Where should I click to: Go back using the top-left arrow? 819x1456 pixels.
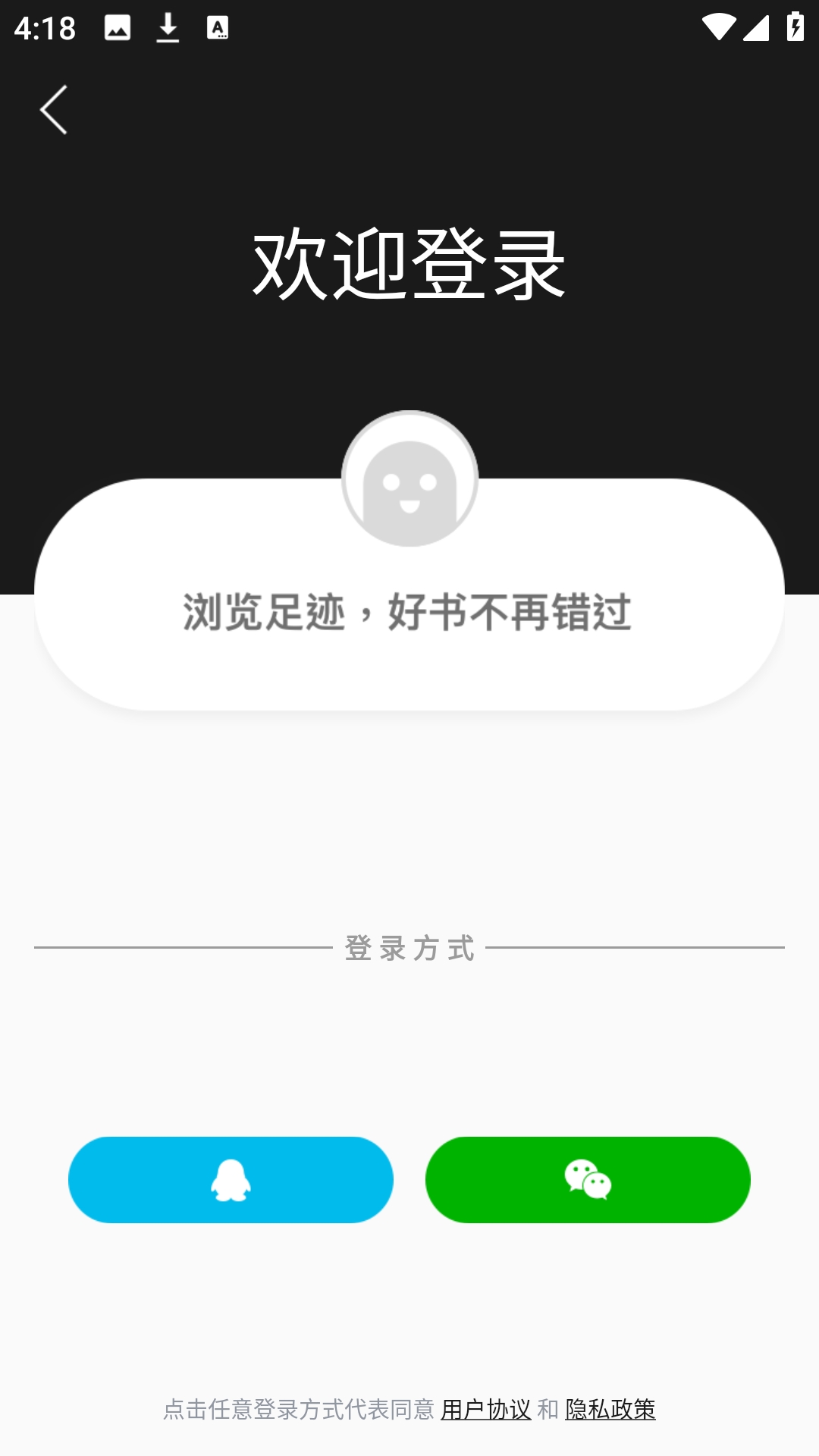(x=53, y=110)
